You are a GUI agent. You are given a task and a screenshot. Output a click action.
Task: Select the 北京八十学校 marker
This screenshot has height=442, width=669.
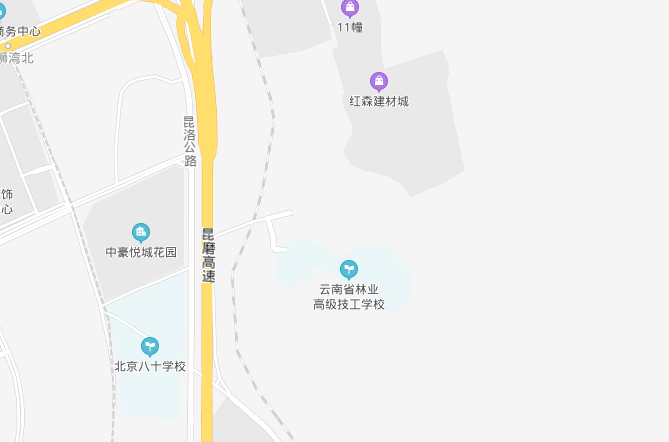150,347
